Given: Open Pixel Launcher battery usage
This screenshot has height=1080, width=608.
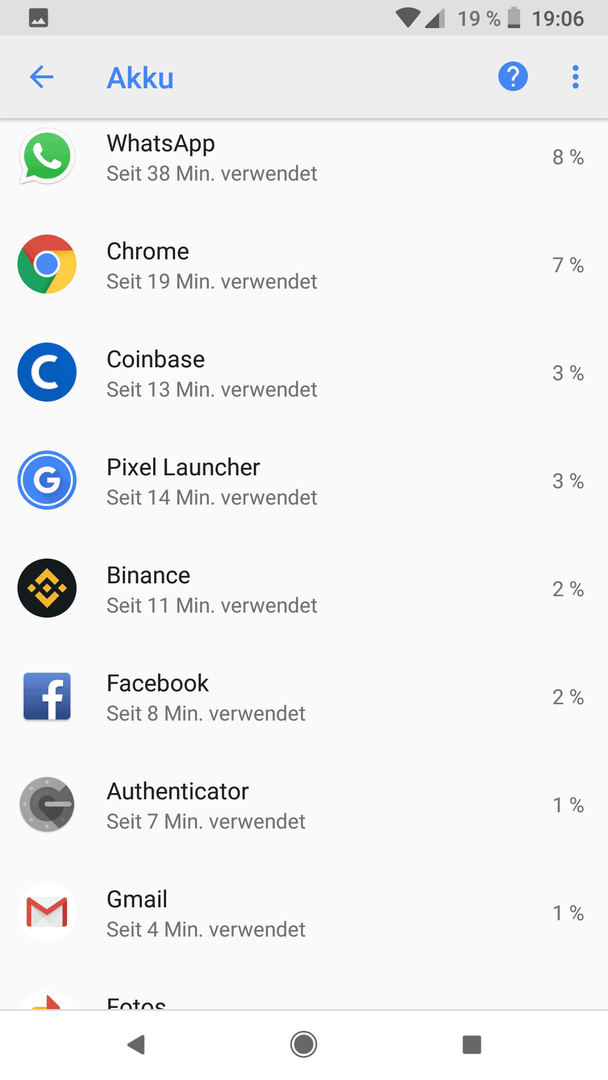Looking at the screenshot, I should [x=304, y=481].
